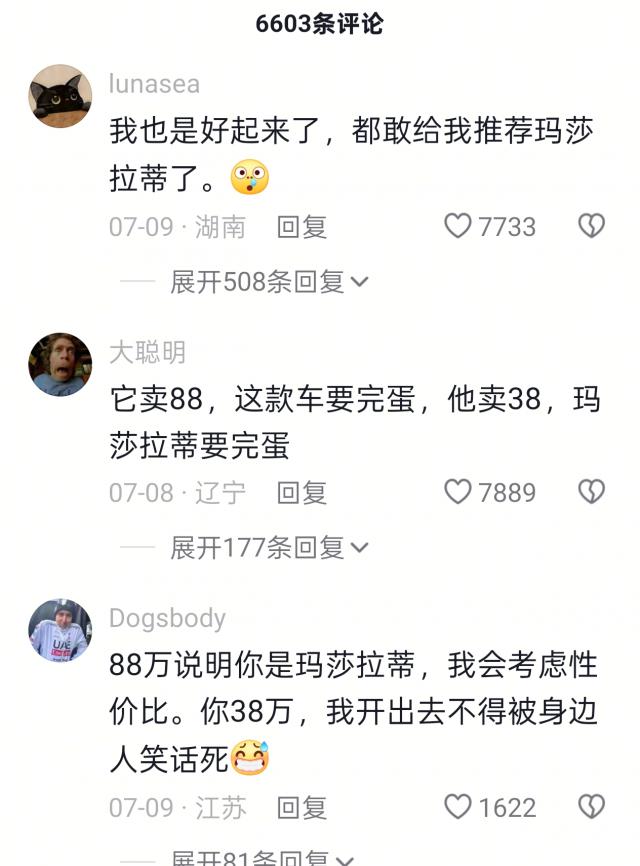Screen dimensions: 640x866
Task: Like Dogsbody's comment with 1622 likes
Action: pyautogui.click(x=458, y=807)
